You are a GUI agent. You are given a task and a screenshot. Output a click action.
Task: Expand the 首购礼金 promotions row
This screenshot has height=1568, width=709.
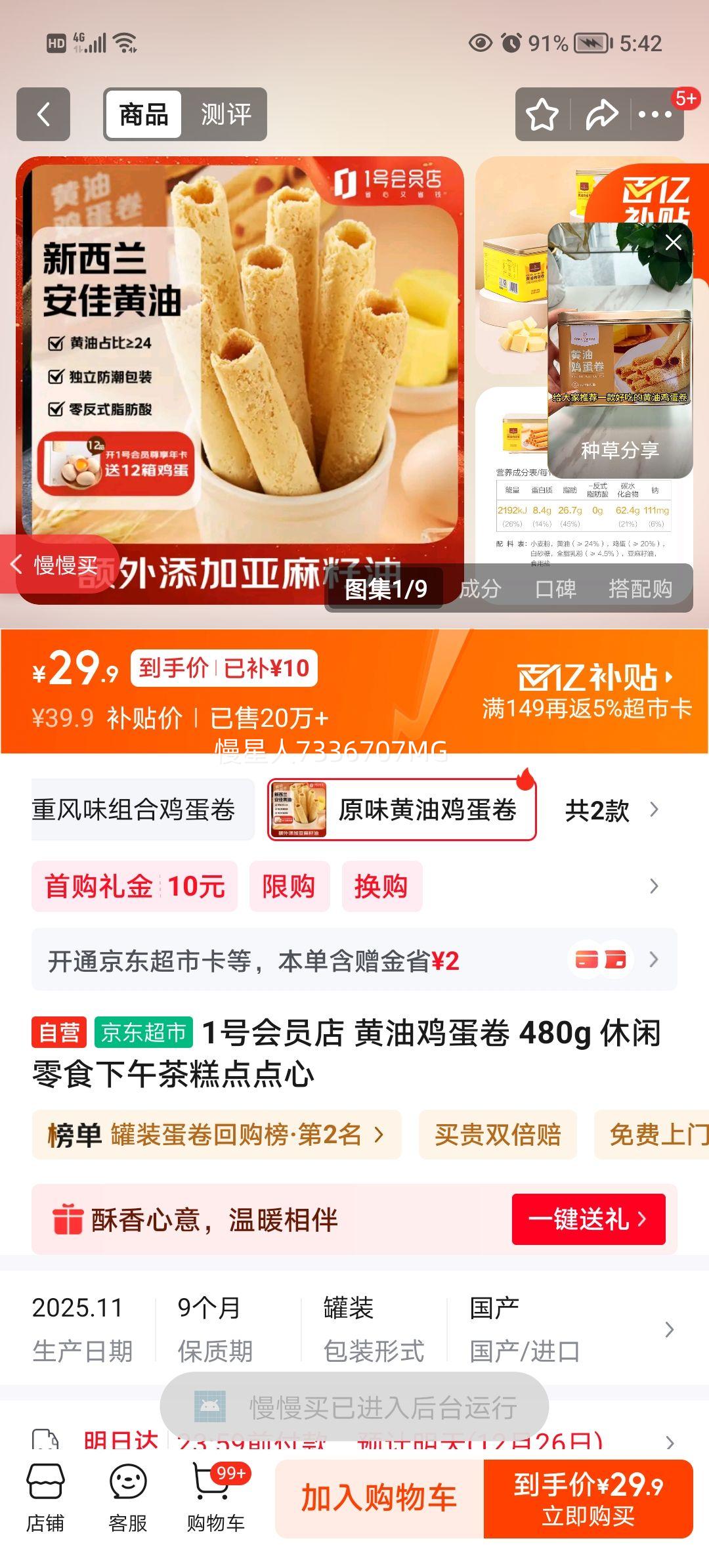pos(655,886)
